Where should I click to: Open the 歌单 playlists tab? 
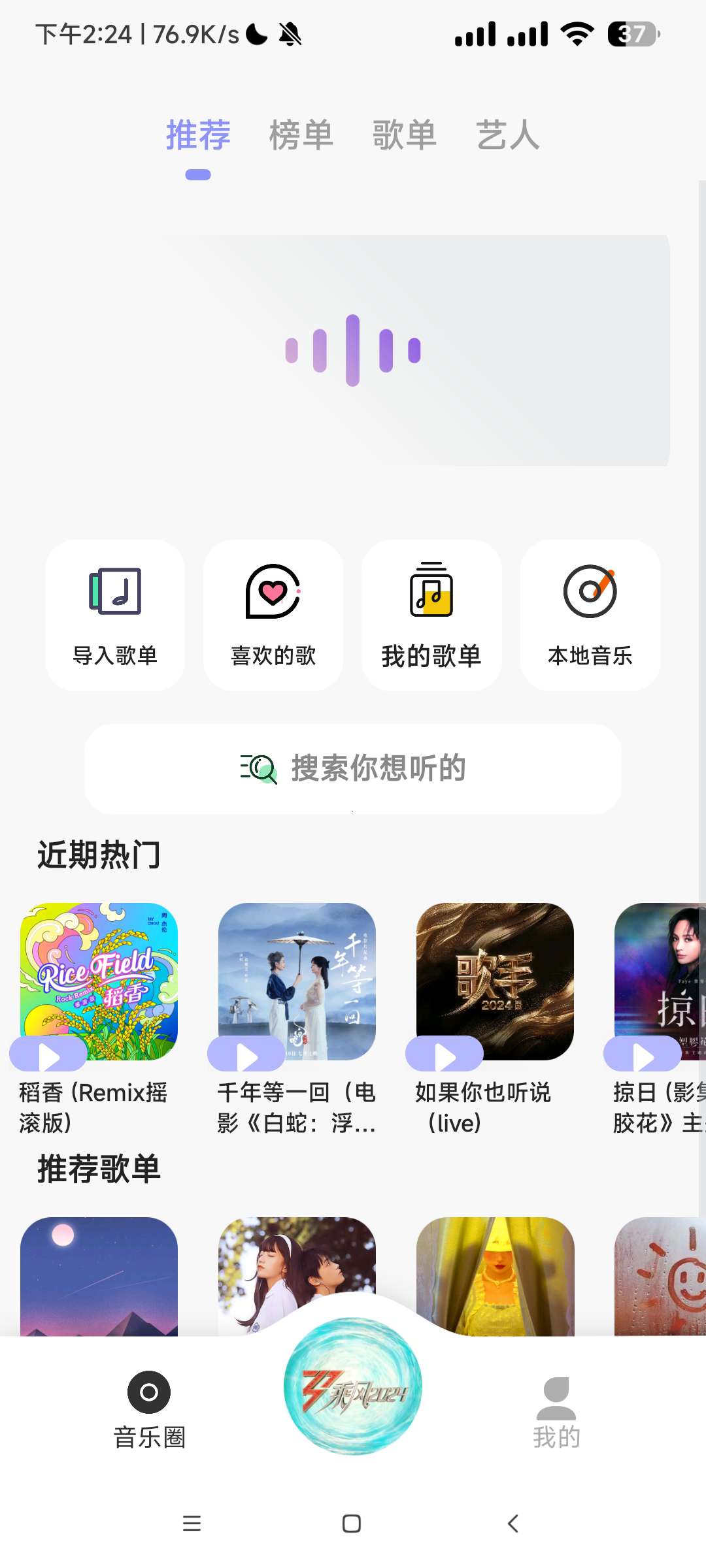tap(405, 135)
